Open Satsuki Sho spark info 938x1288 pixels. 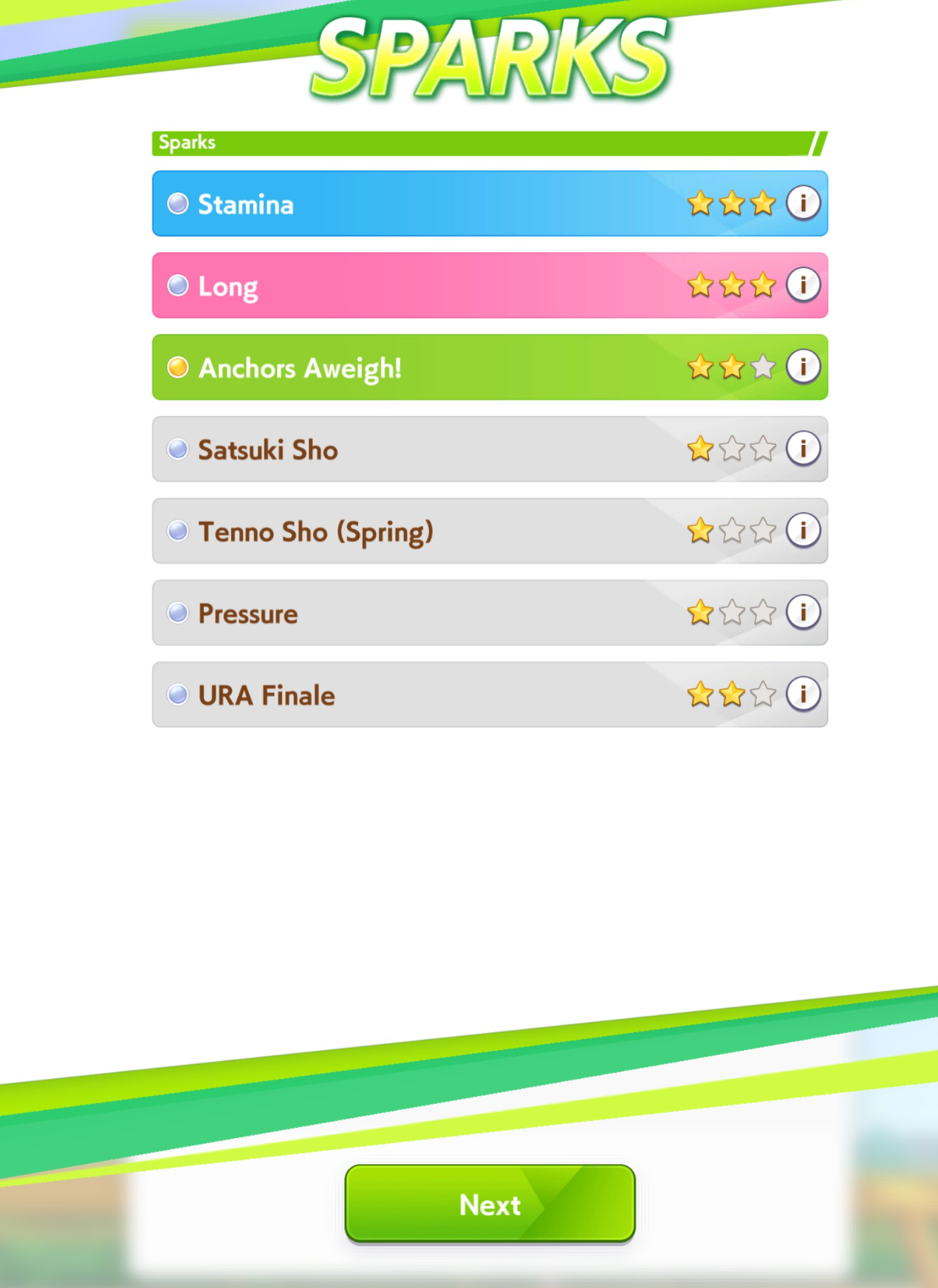click(803, 449)
